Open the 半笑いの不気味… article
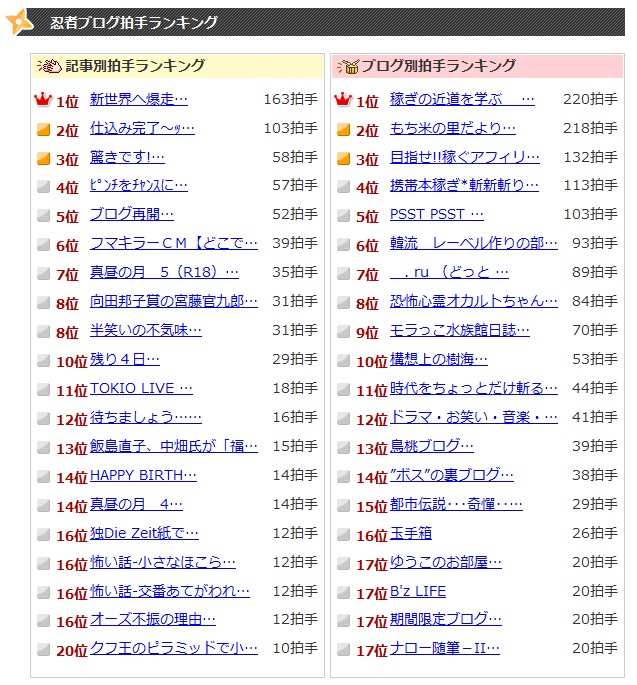This screenshot has height=685, width=637. [x=146, y=330]
